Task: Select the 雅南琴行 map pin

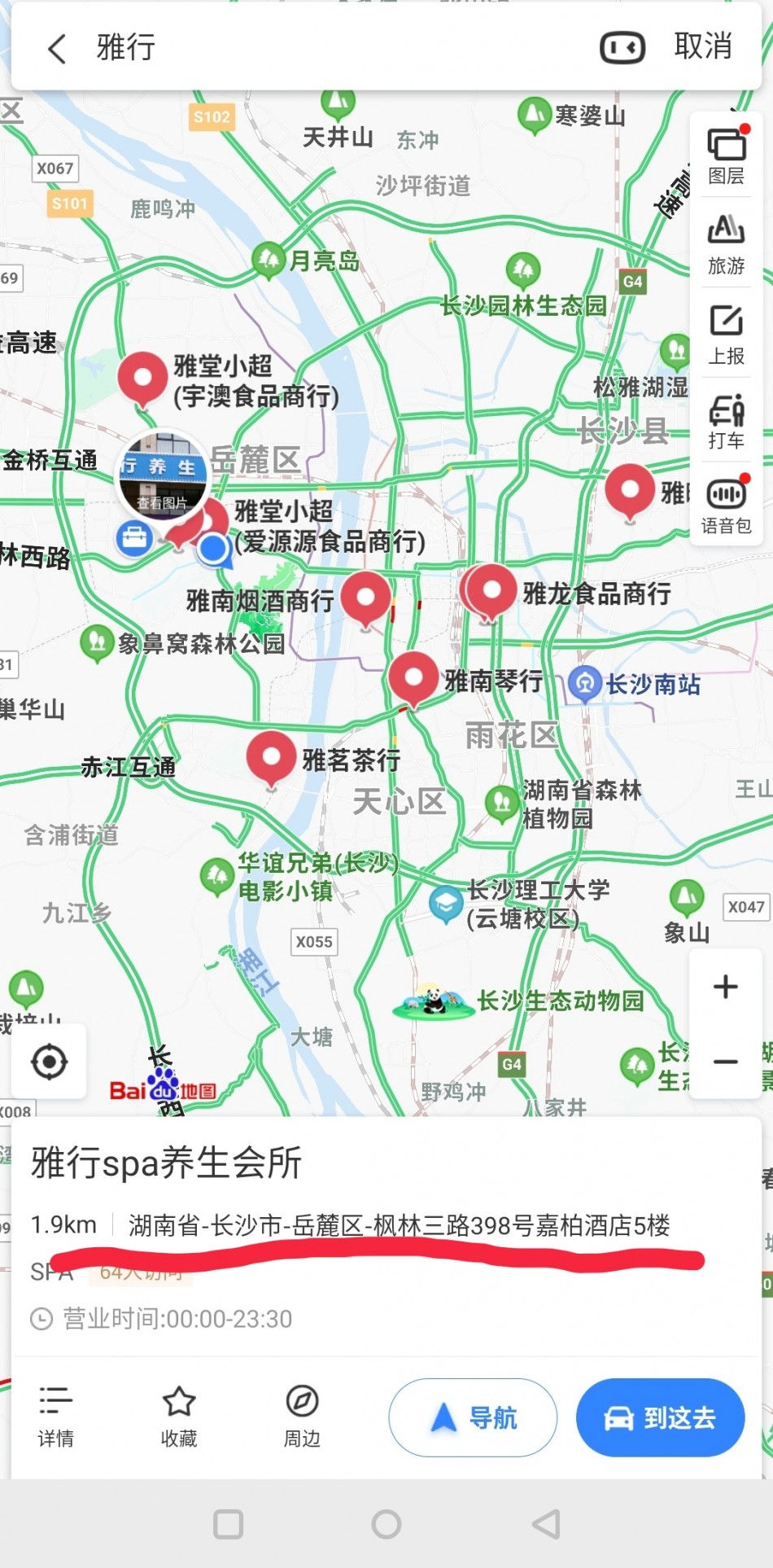Action: click(413, 677)
